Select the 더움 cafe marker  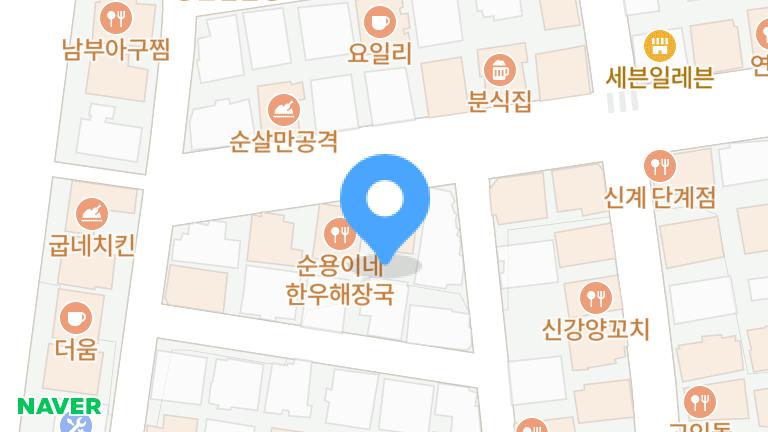coord(76,318)
